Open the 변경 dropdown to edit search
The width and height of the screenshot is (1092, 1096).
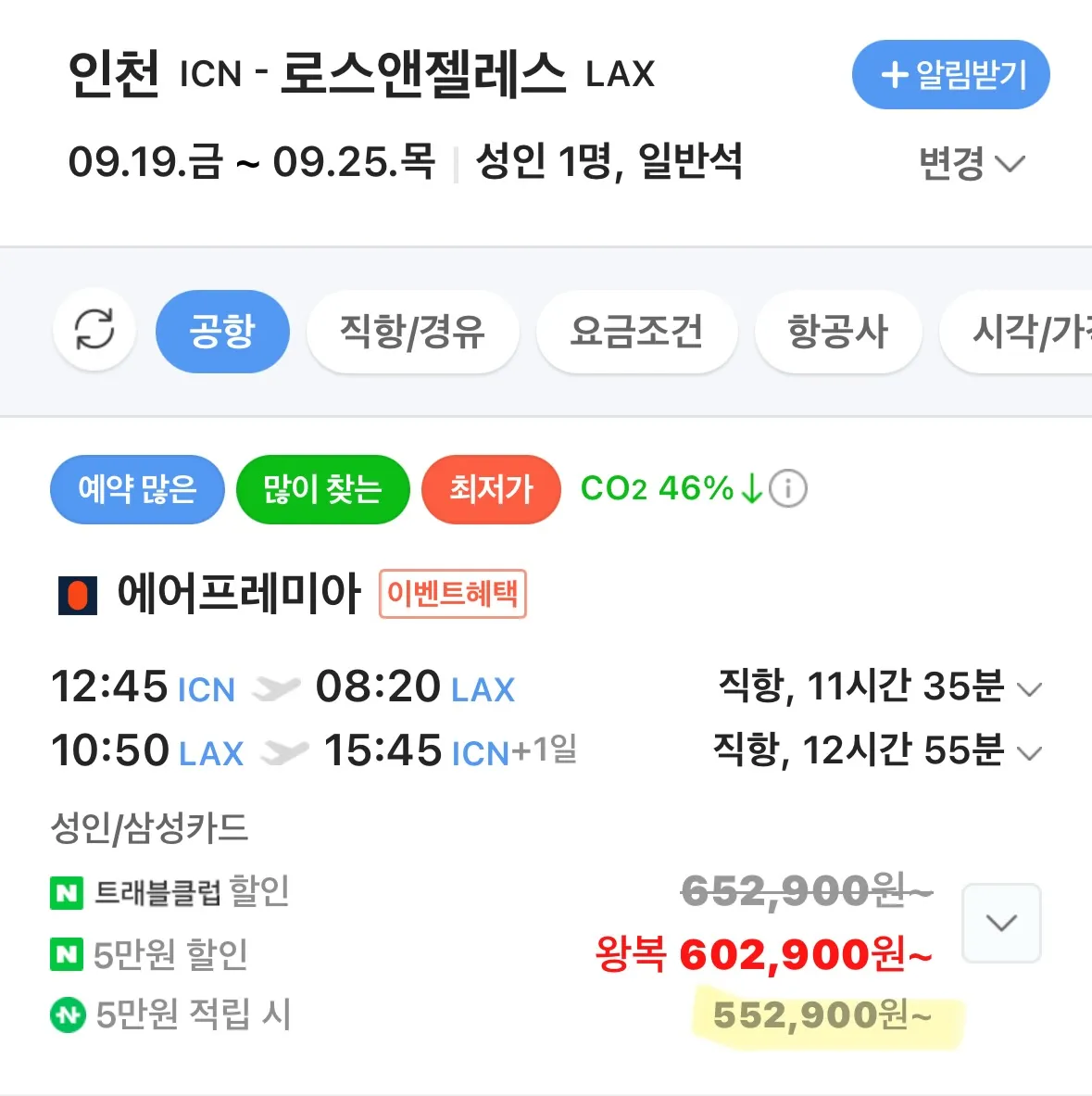[971, 164]
